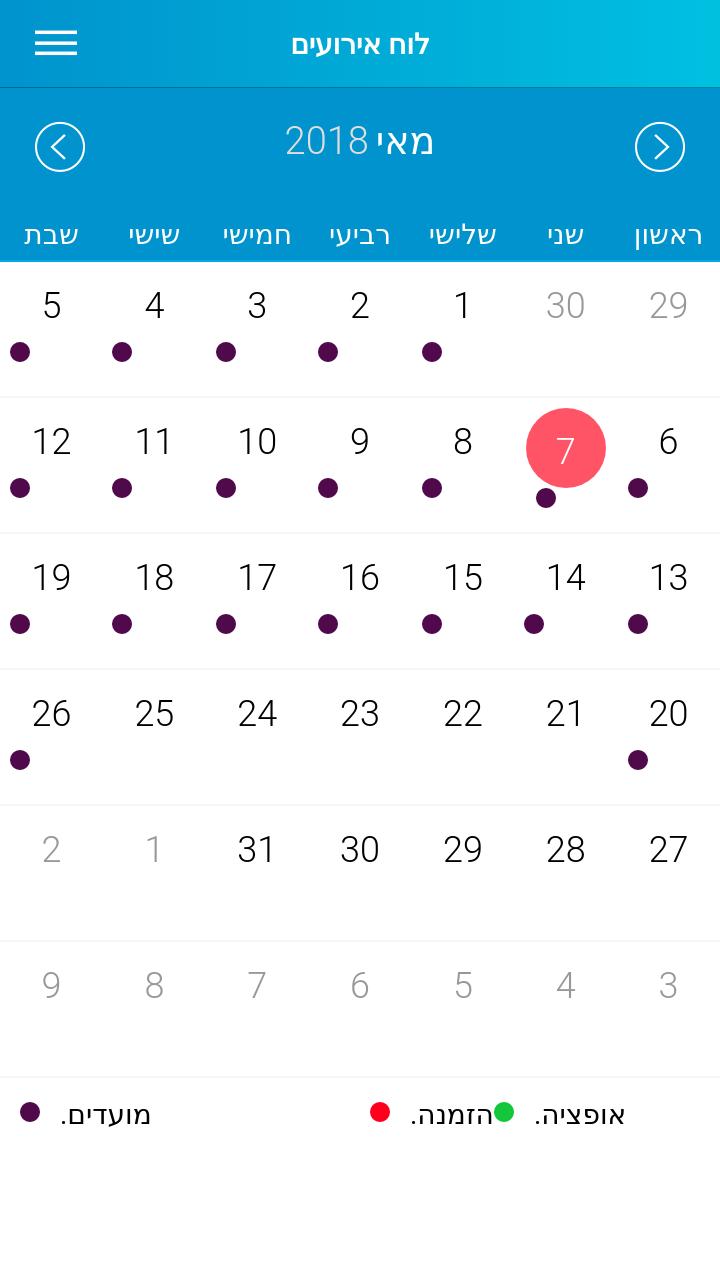Select the highlighted date 7
The width and height of the screenshot is (720, 1280).
(566, 449)
